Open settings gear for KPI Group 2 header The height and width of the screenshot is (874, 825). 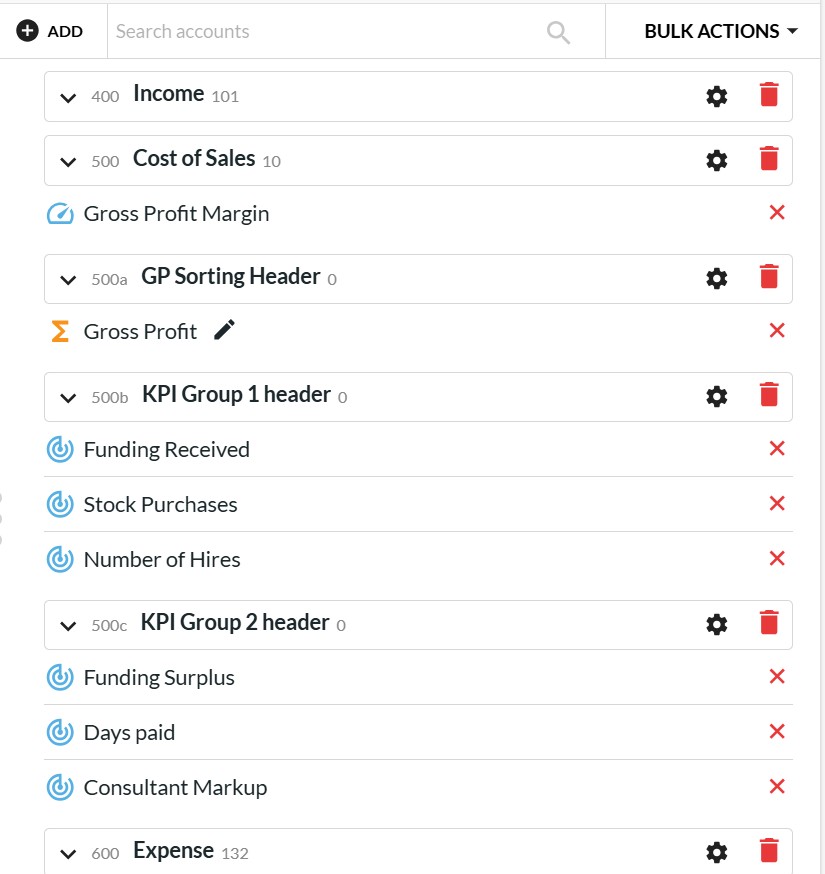click(x=717, y=624)
